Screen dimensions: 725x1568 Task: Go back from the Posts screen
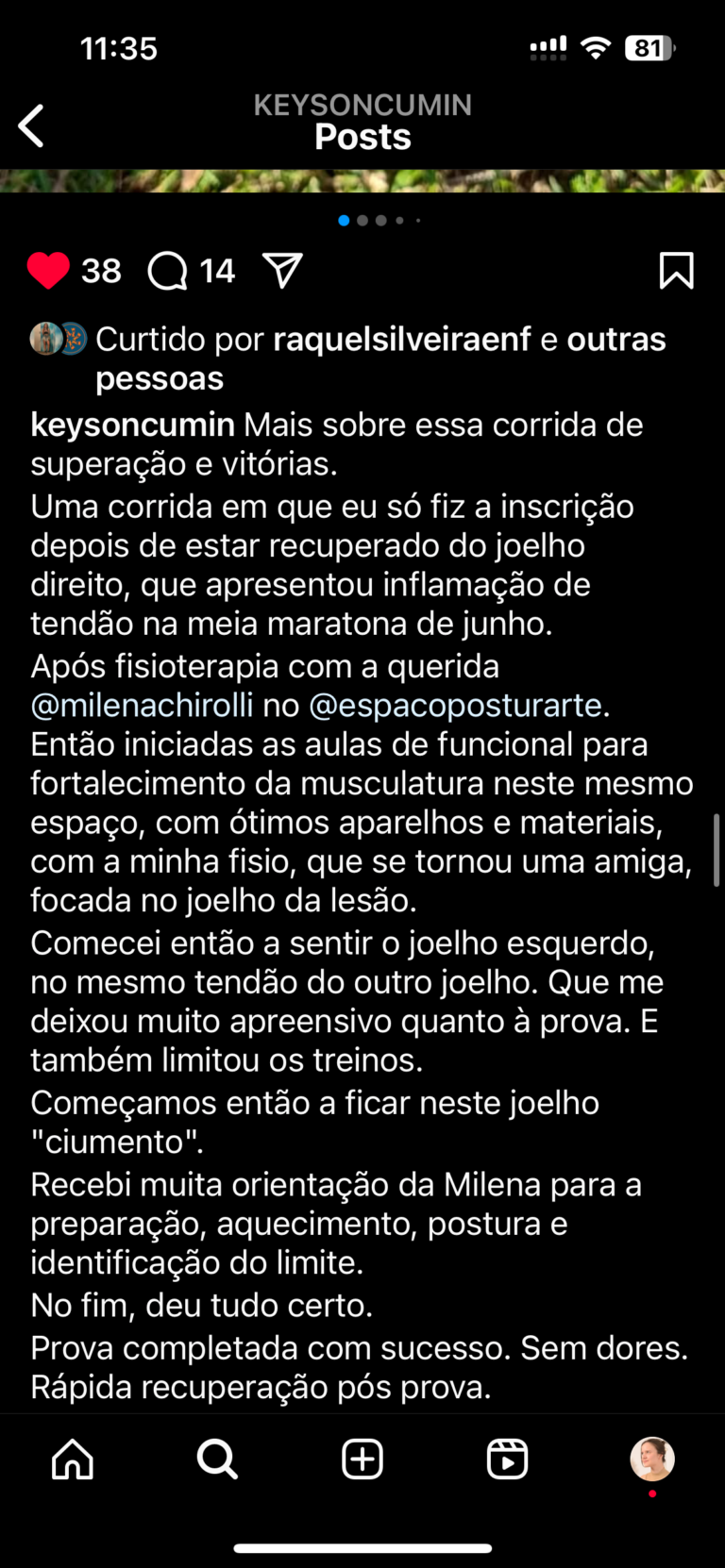(31, 125)
